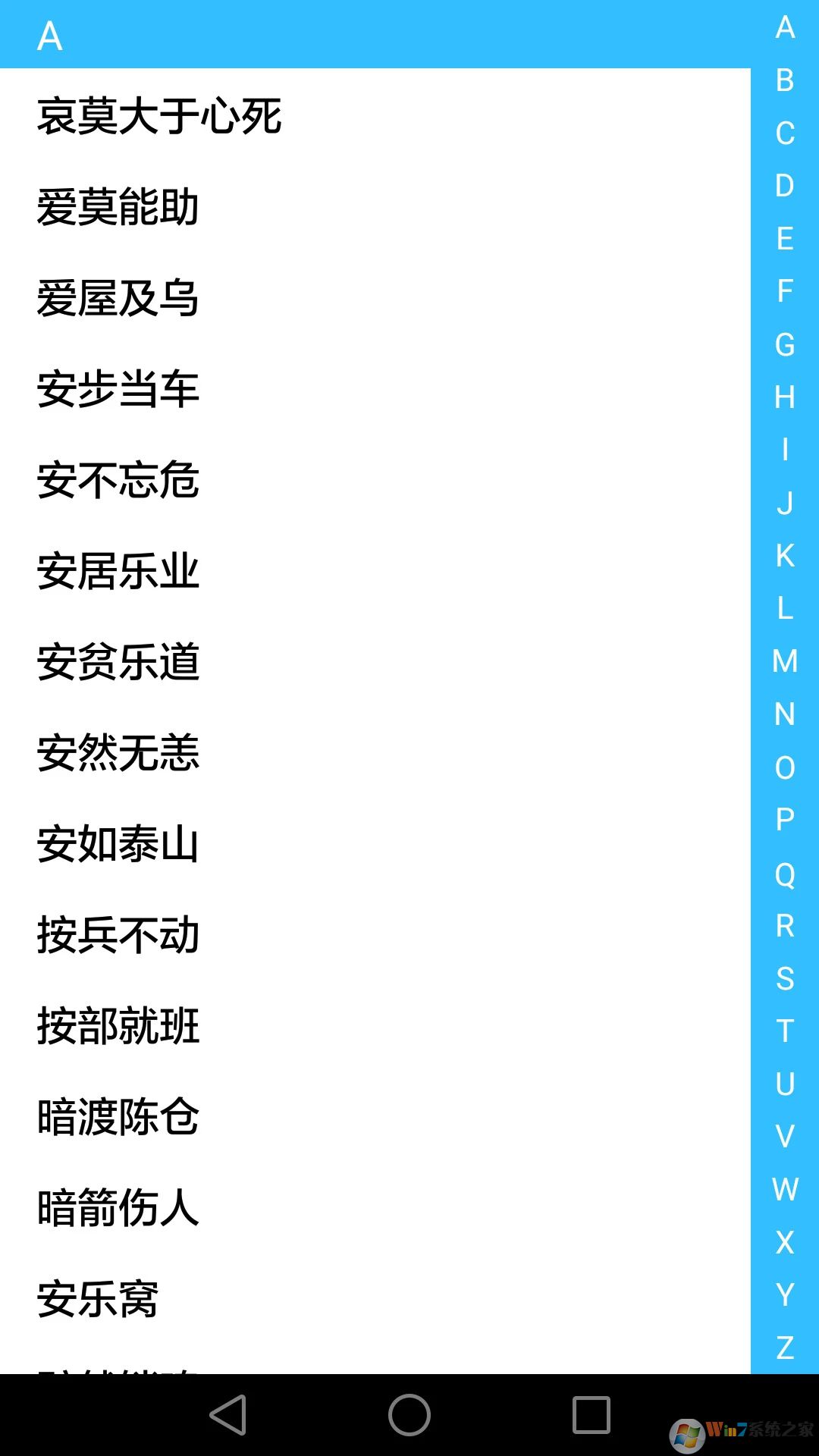This screenshot has width=819, height=1456.
Task: Select letter X in the side index
Action: tap(785, 1242)
